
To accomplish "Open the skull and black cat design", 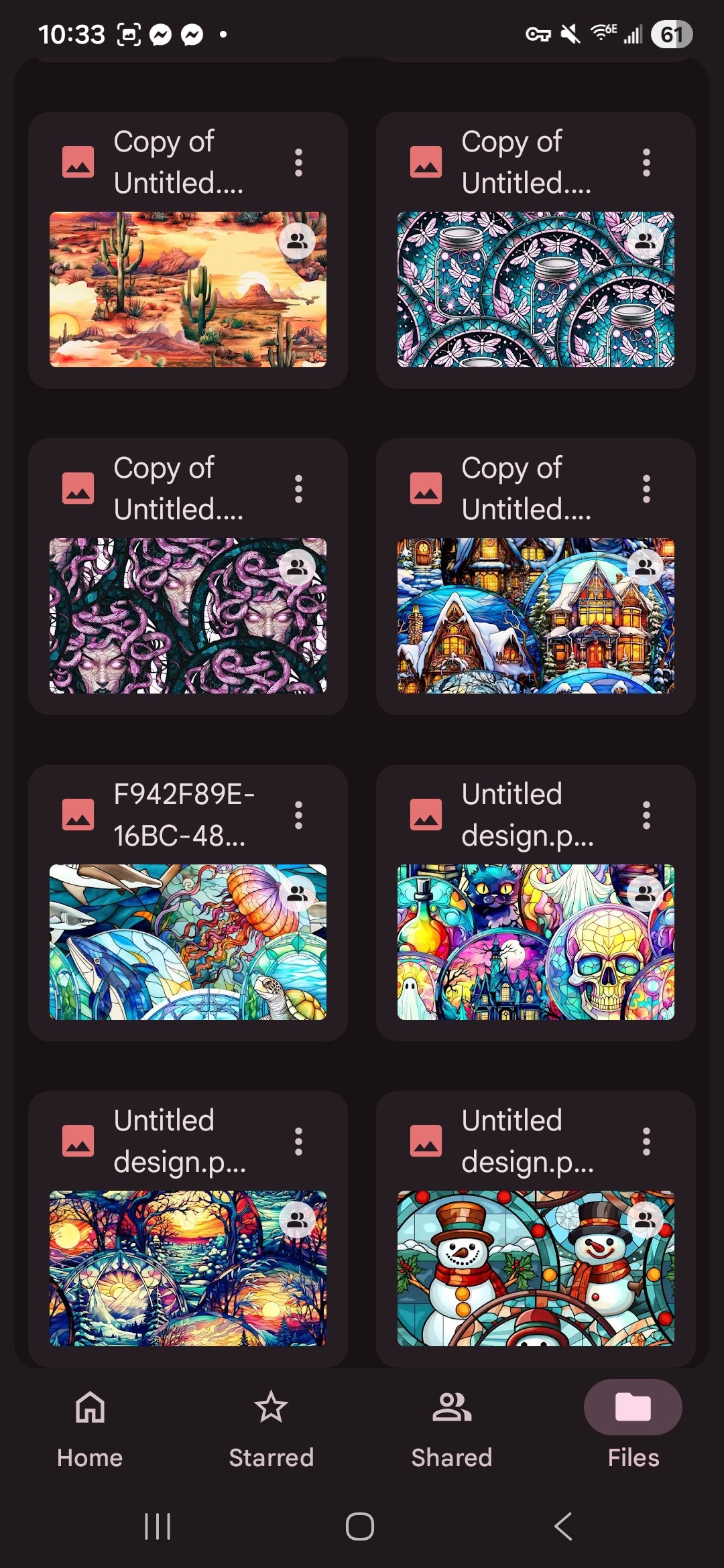I will click(x=535, y=941).
